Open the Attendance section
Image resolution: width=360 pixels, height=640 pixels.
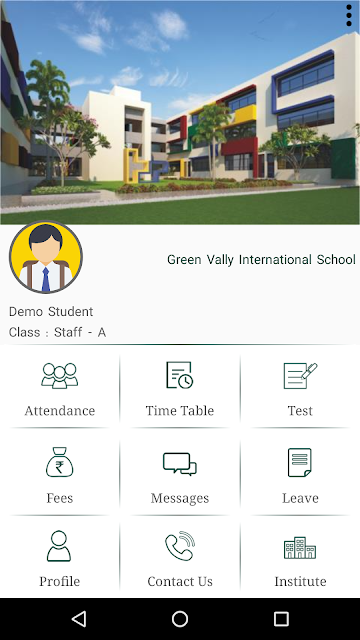click(x=60, y=389)
